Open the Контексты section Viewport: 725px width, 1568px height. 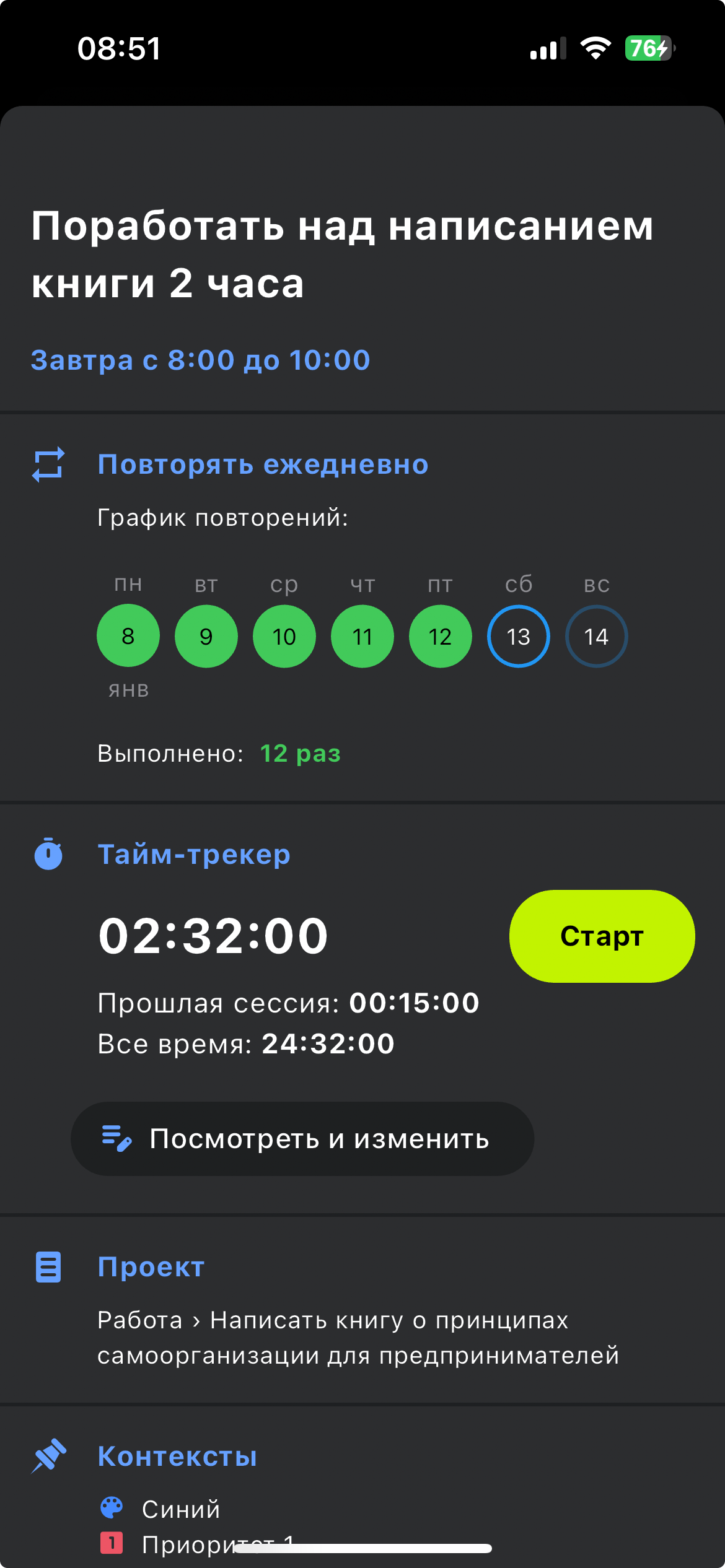click(x=177, y=1457)
